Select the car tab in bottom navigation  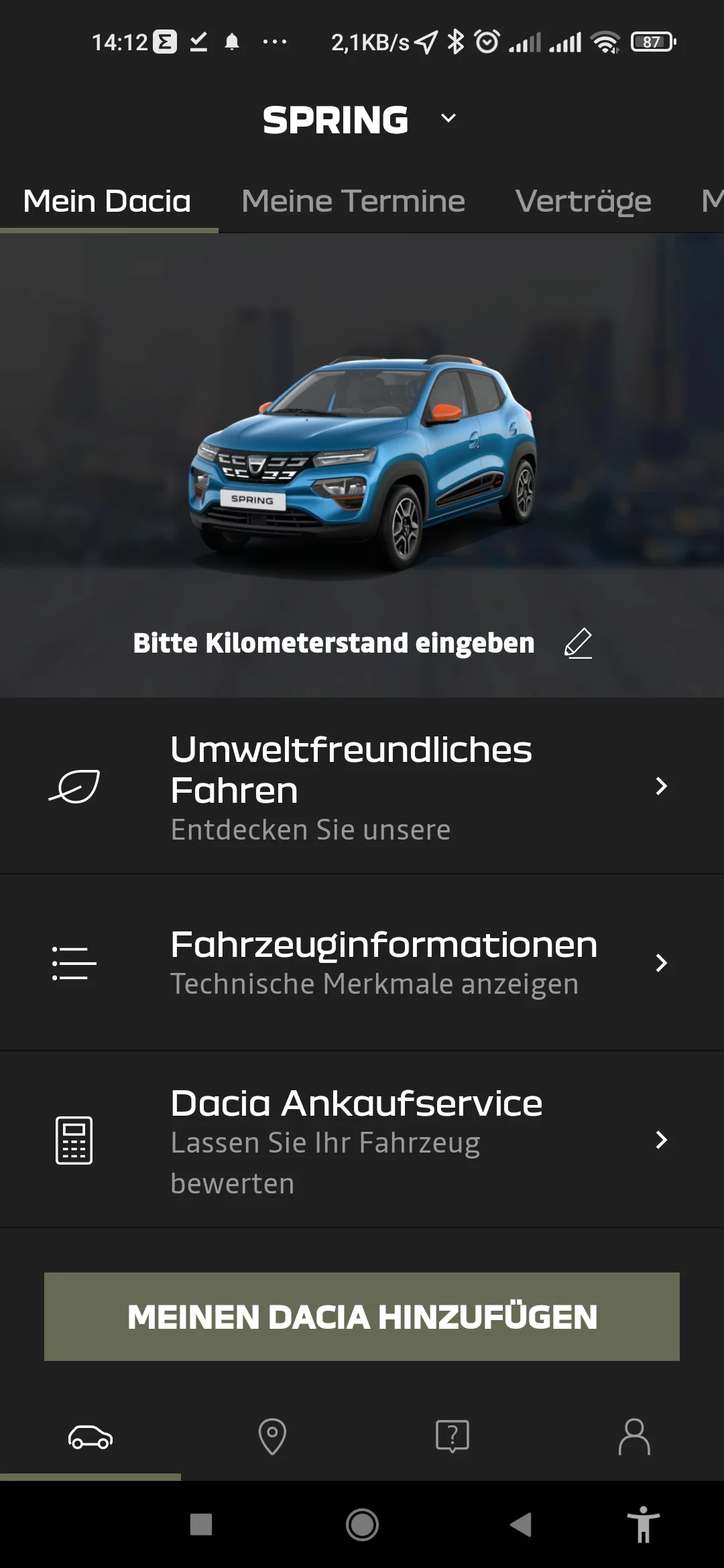pos(90,1437)
